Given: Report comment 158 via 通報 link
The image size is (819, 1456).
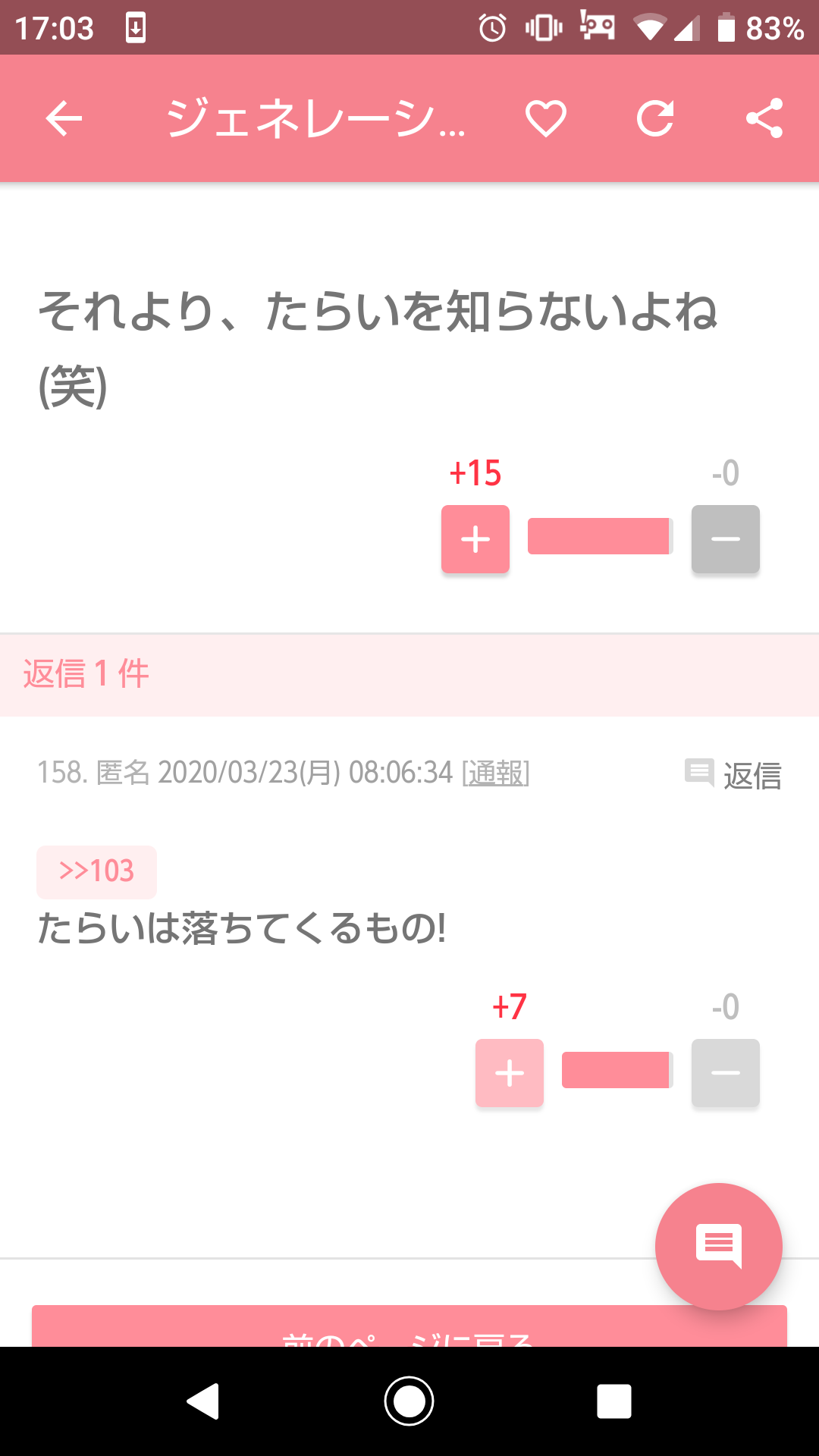Looking at the screenshot, I should [495, 773].
